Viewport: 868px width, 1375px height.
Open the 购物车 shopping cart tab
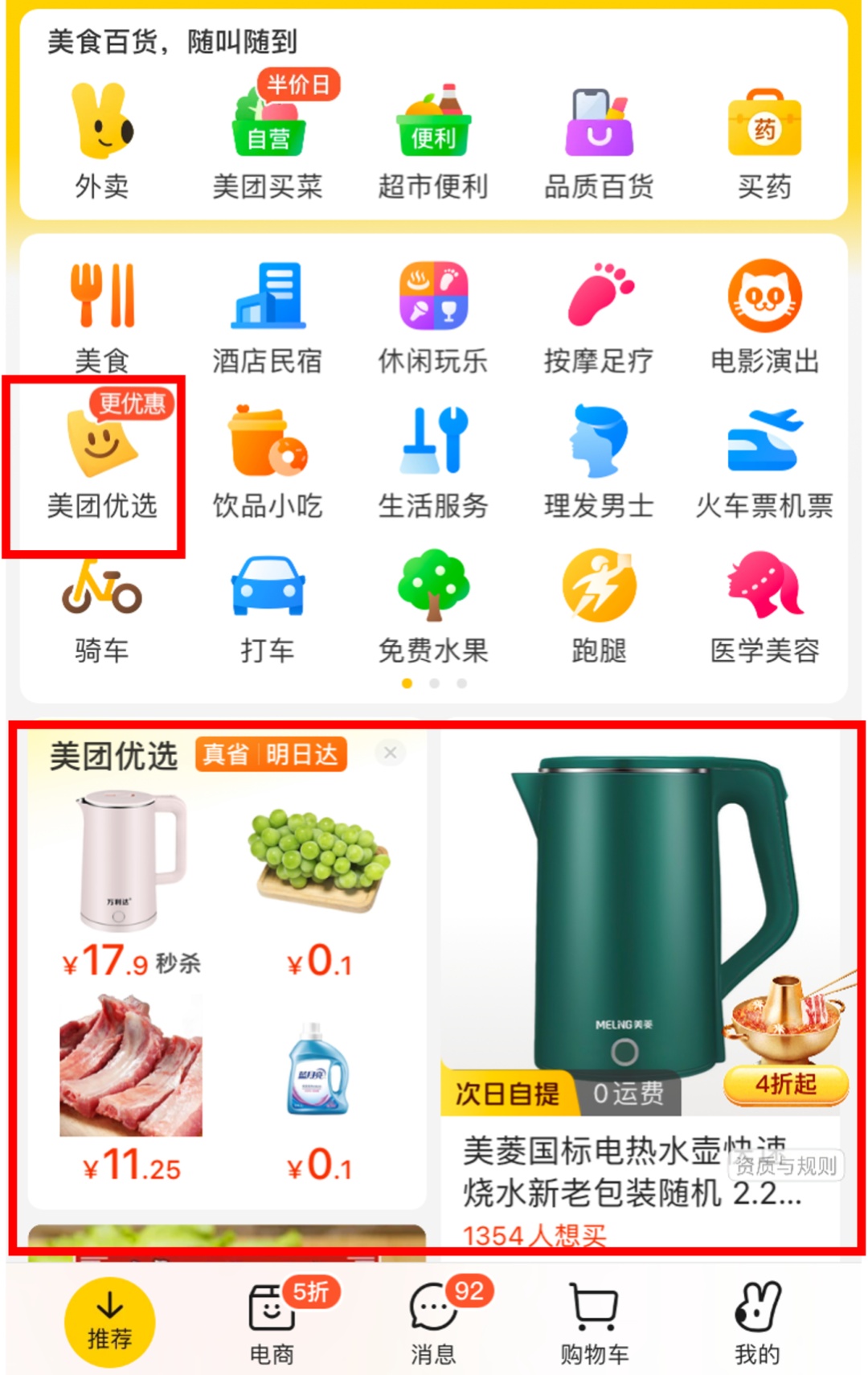tap(595, 1323)
